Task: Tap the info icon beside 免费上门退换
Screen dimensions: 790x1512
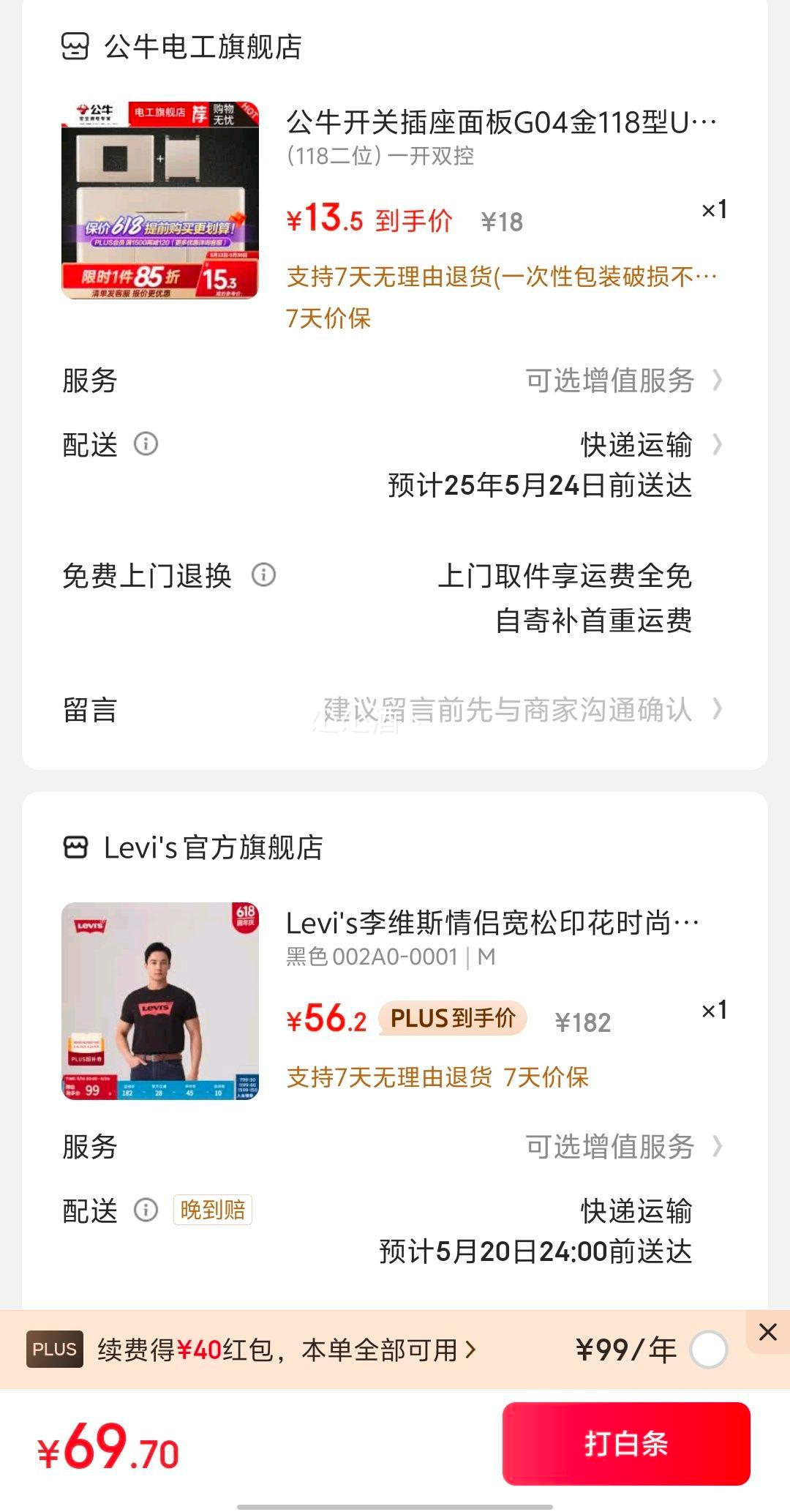Action: pyautogui.click(x=263, y=575)
